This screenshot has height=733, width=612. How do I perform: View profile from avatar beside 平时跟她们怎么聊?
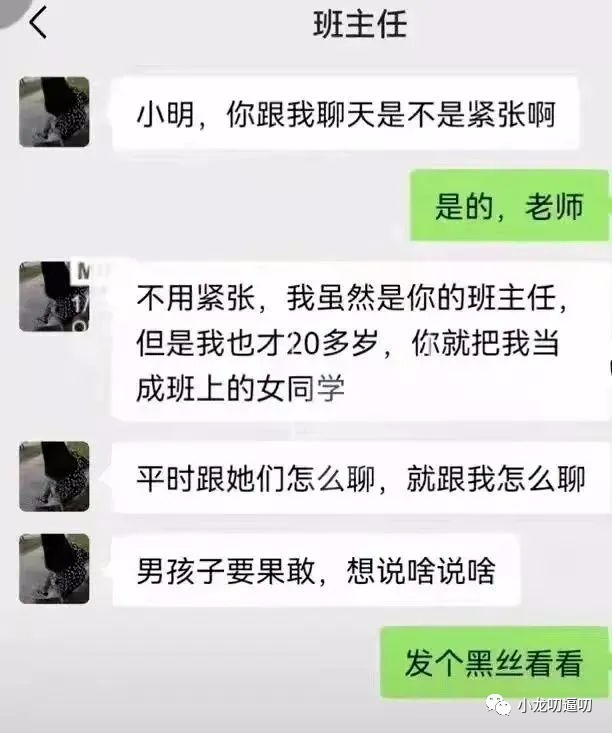click(54, 476)
